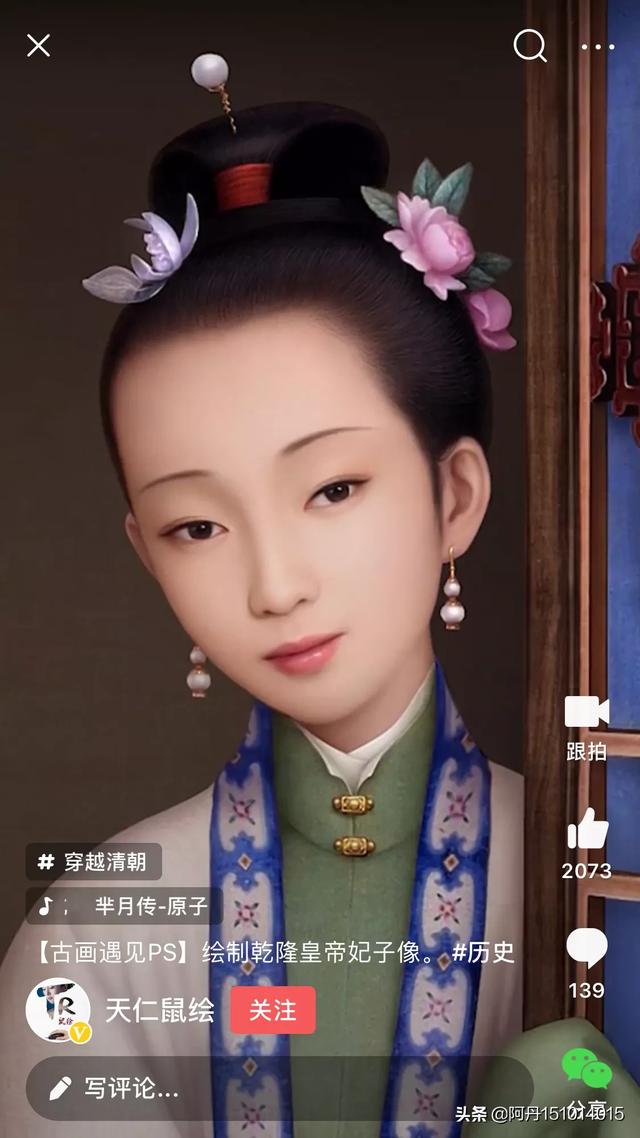Viewport: 640px width, 1138px height.
Task: Open the 天仁鼠绘 profile avatar
Action: 58,1010
